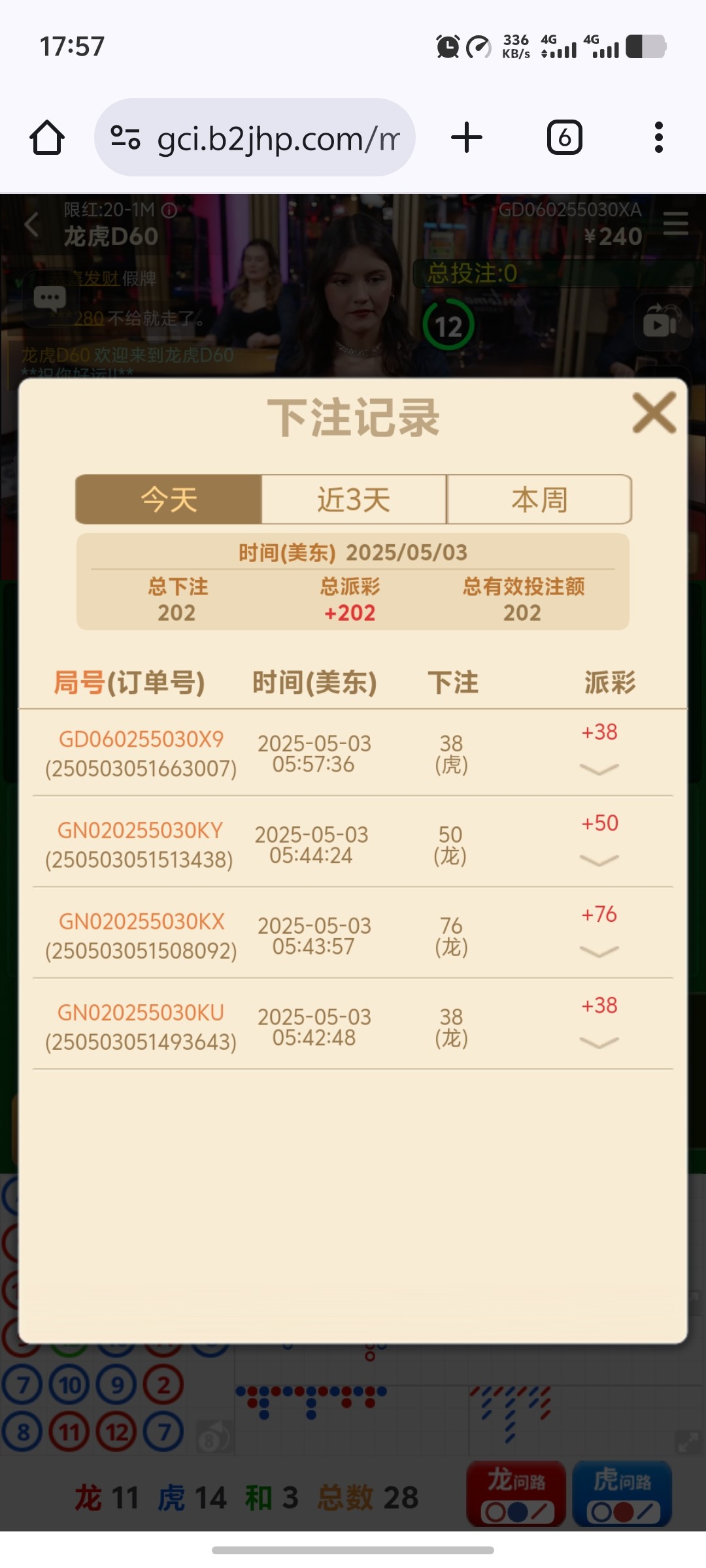Switch to the 本周 tab
Viewport: 706px width, 1568px height.
[x=539, y=500]
